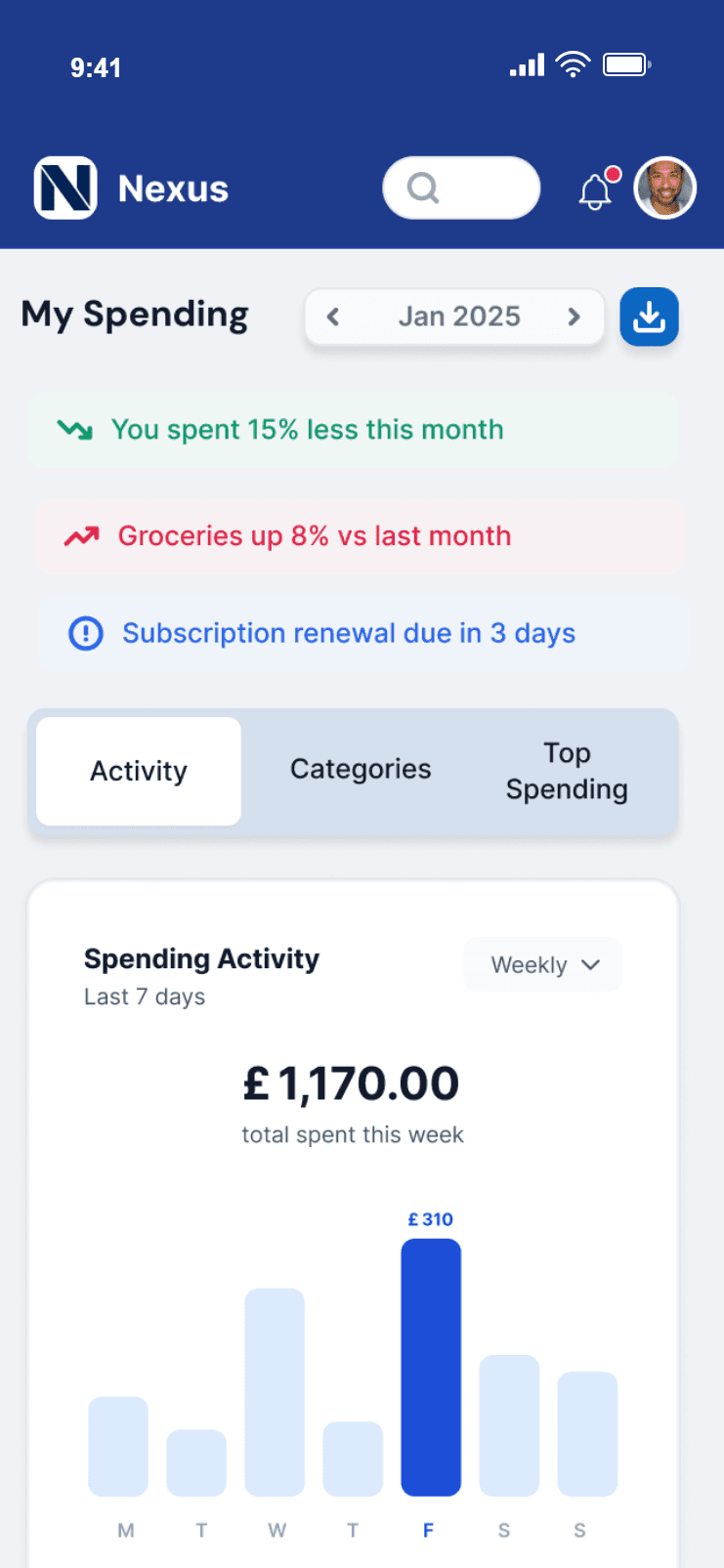The image size is (724, 1568).
Task: Select the Activity tab
Action: pyautogui.click(x=139, y=771)
